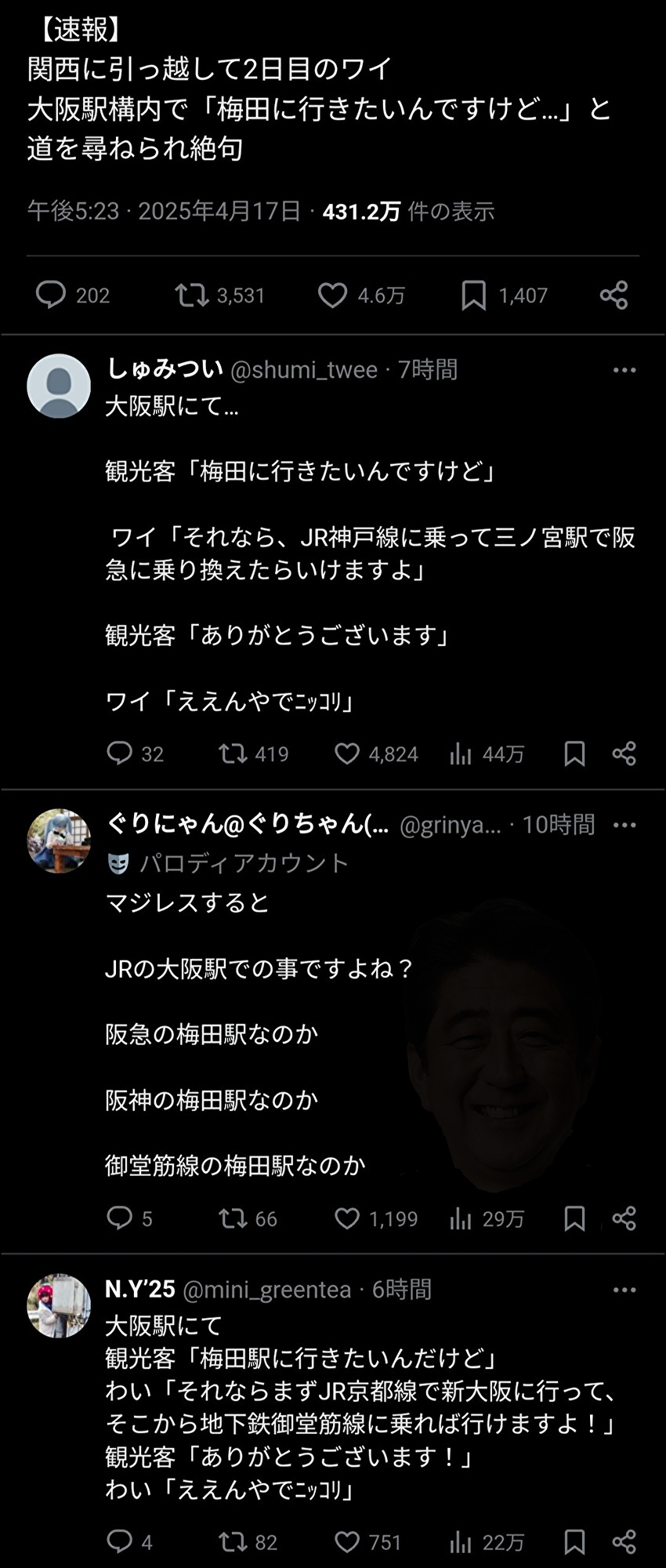666x1568 pixels.
Task: Bookmark しゅみつい's reply
Action: coord(574,753)
